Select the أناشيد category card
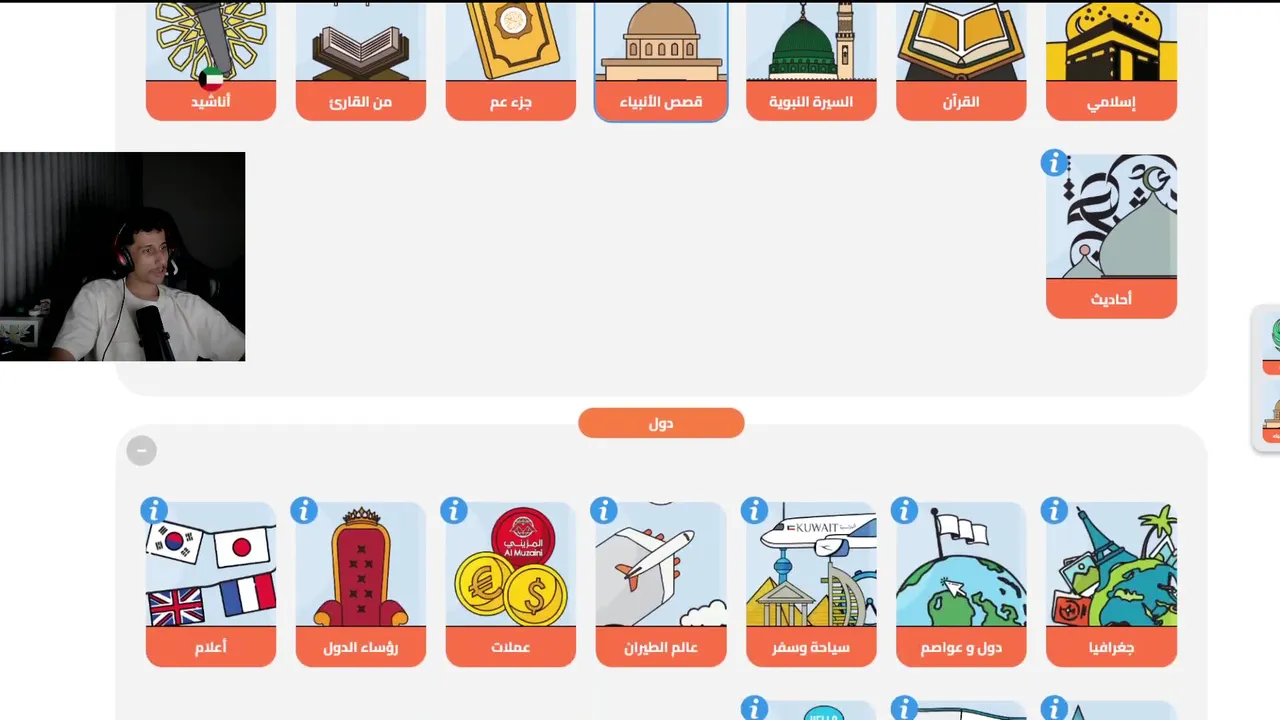Viewport: 1280px width, 720px height. pyautogui.click(x=210, y=60)
